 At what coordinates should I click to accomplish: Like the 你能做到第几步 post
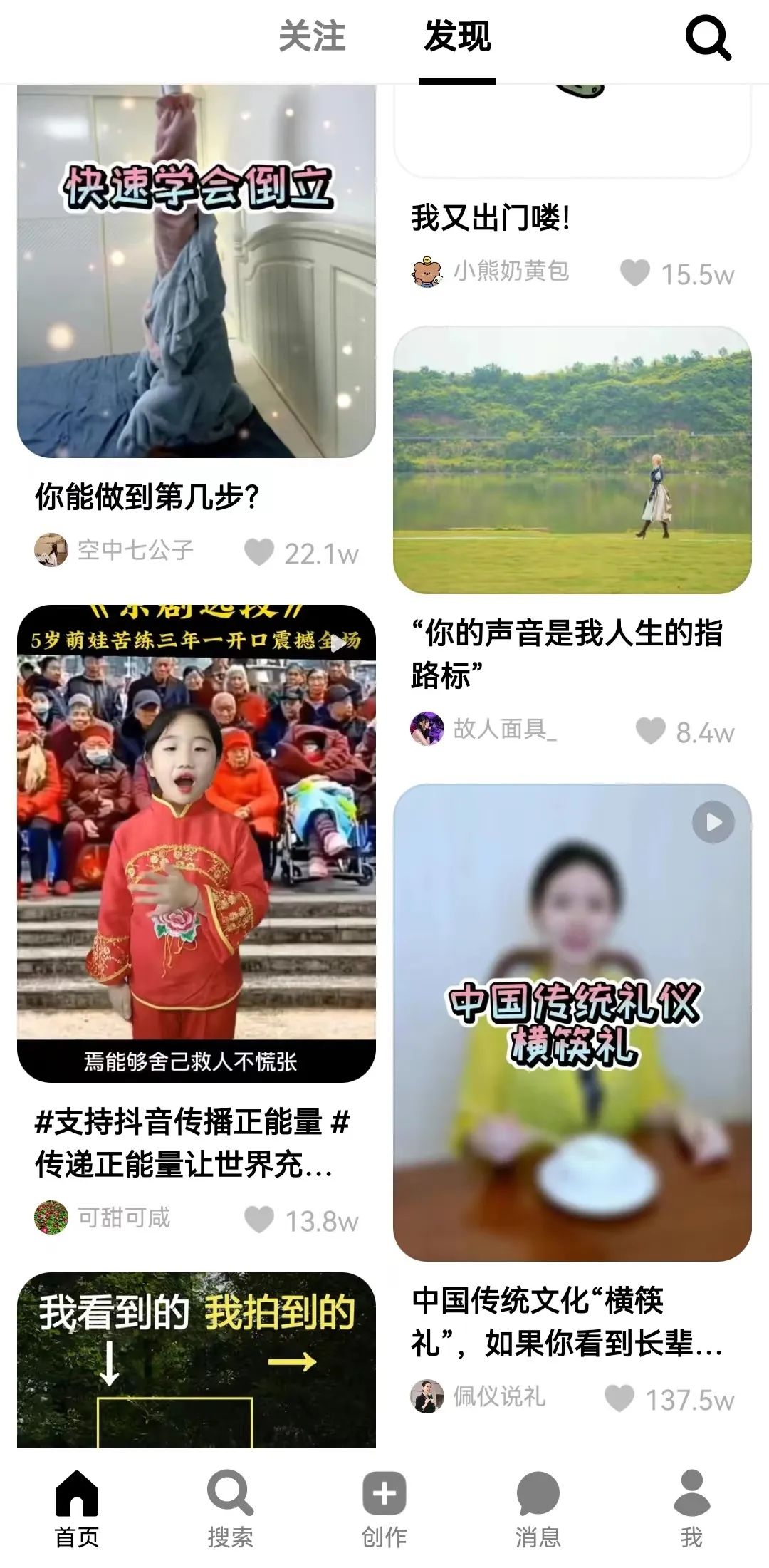coord(259,552)
